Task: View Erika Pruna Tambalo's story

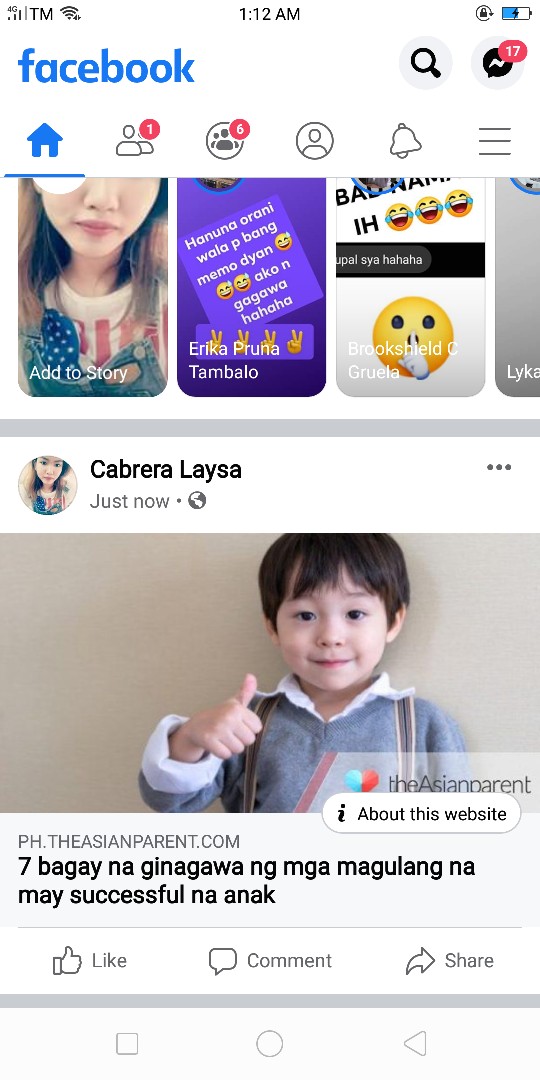Action: (251, 287)
